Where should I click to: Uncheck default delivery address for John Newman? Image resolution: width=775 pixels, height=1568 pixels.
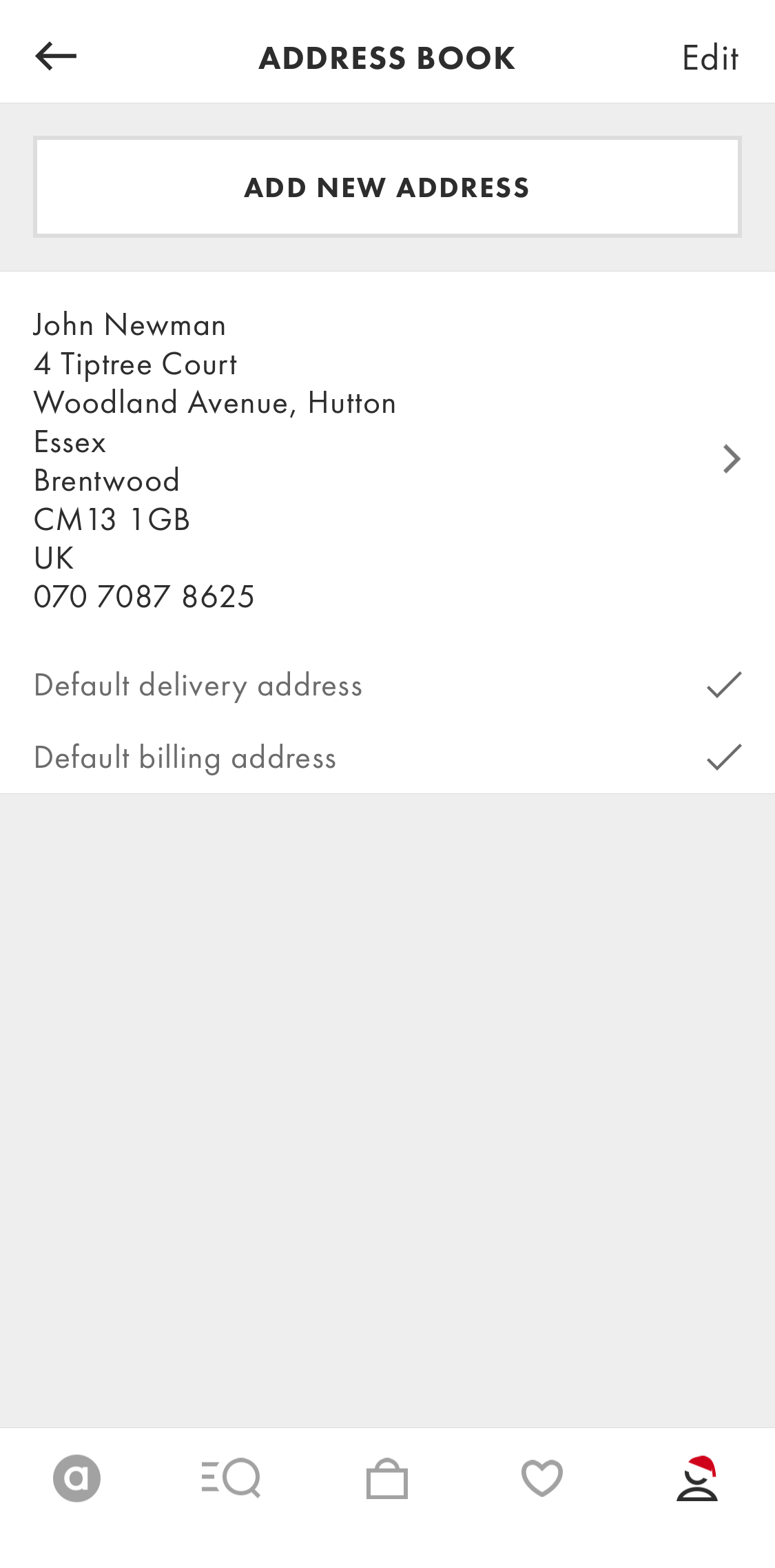(723, 684)
